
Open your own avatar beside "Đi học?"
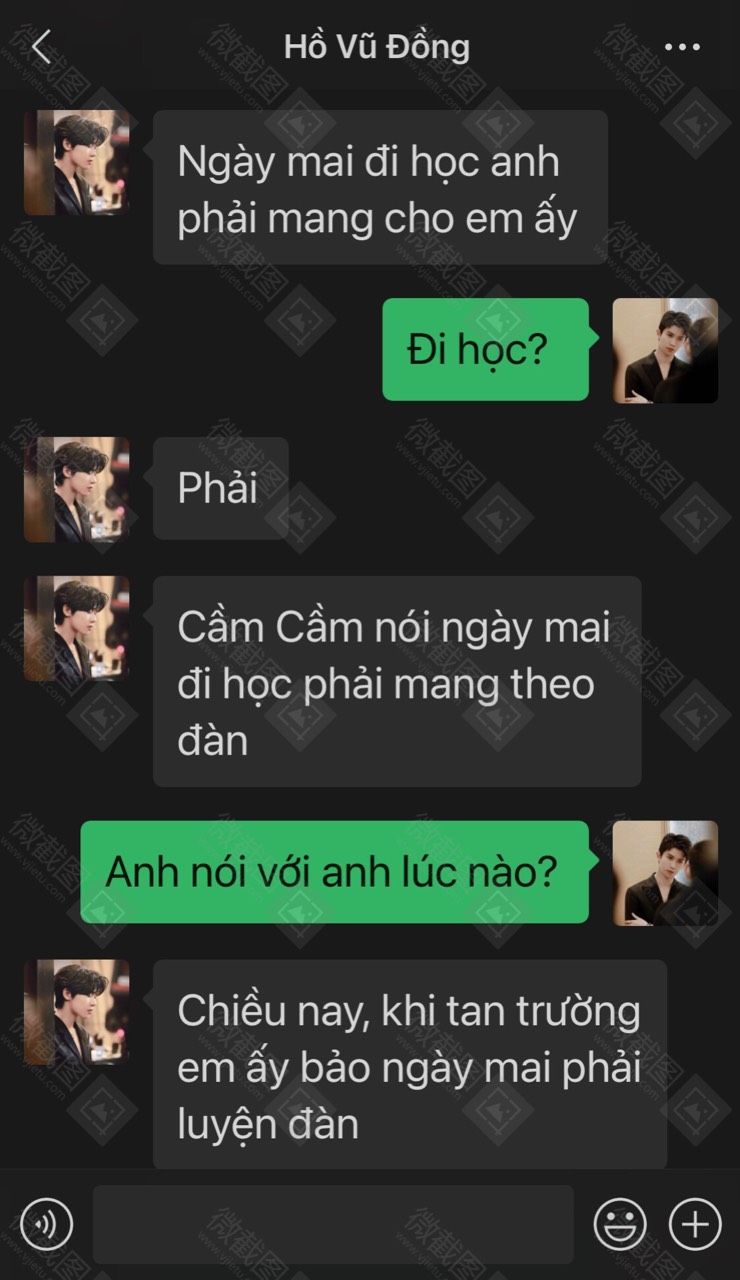click(665, 351)
